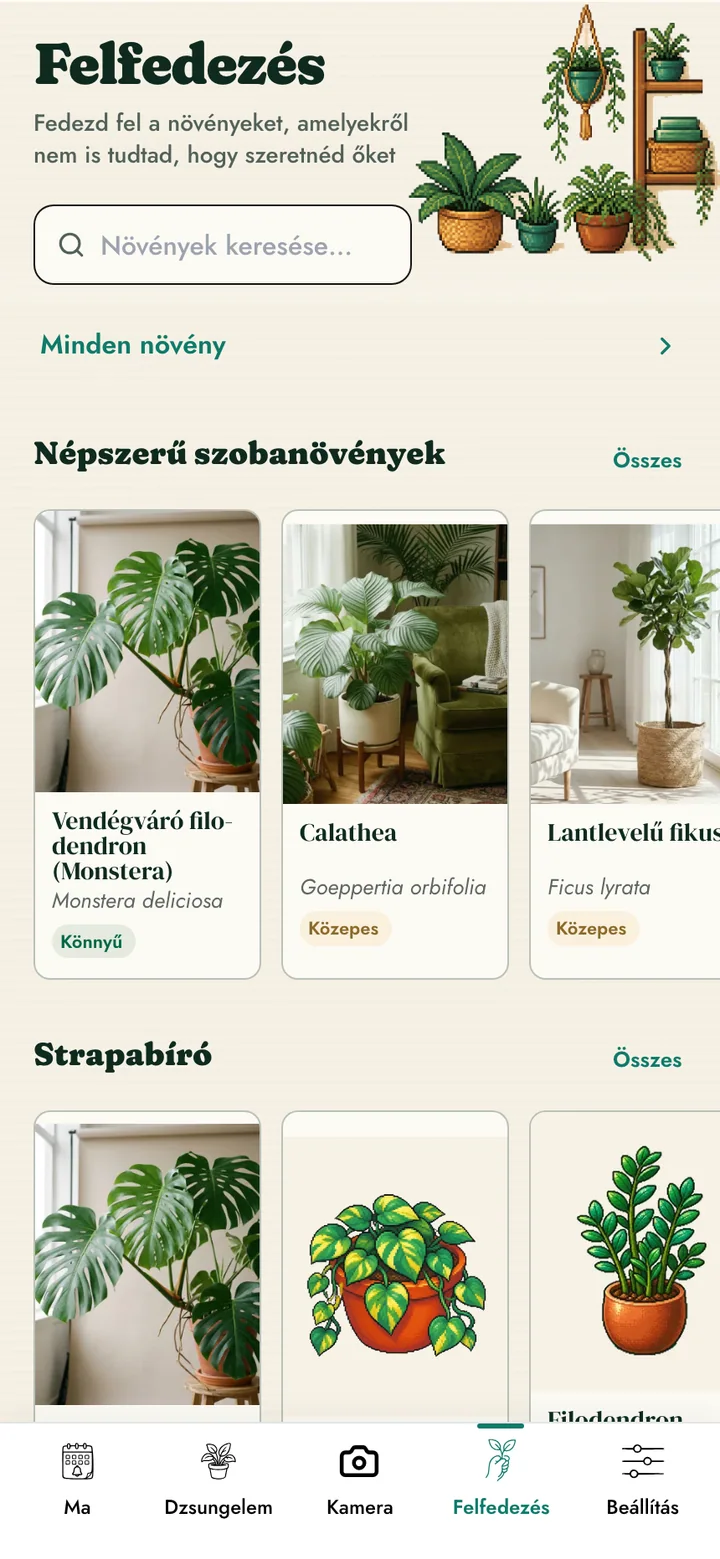Show all Népszerű szobanövények via Összes
This screenshot has width=720, height=1559.
pyautogui.click(x=647, y=461)
